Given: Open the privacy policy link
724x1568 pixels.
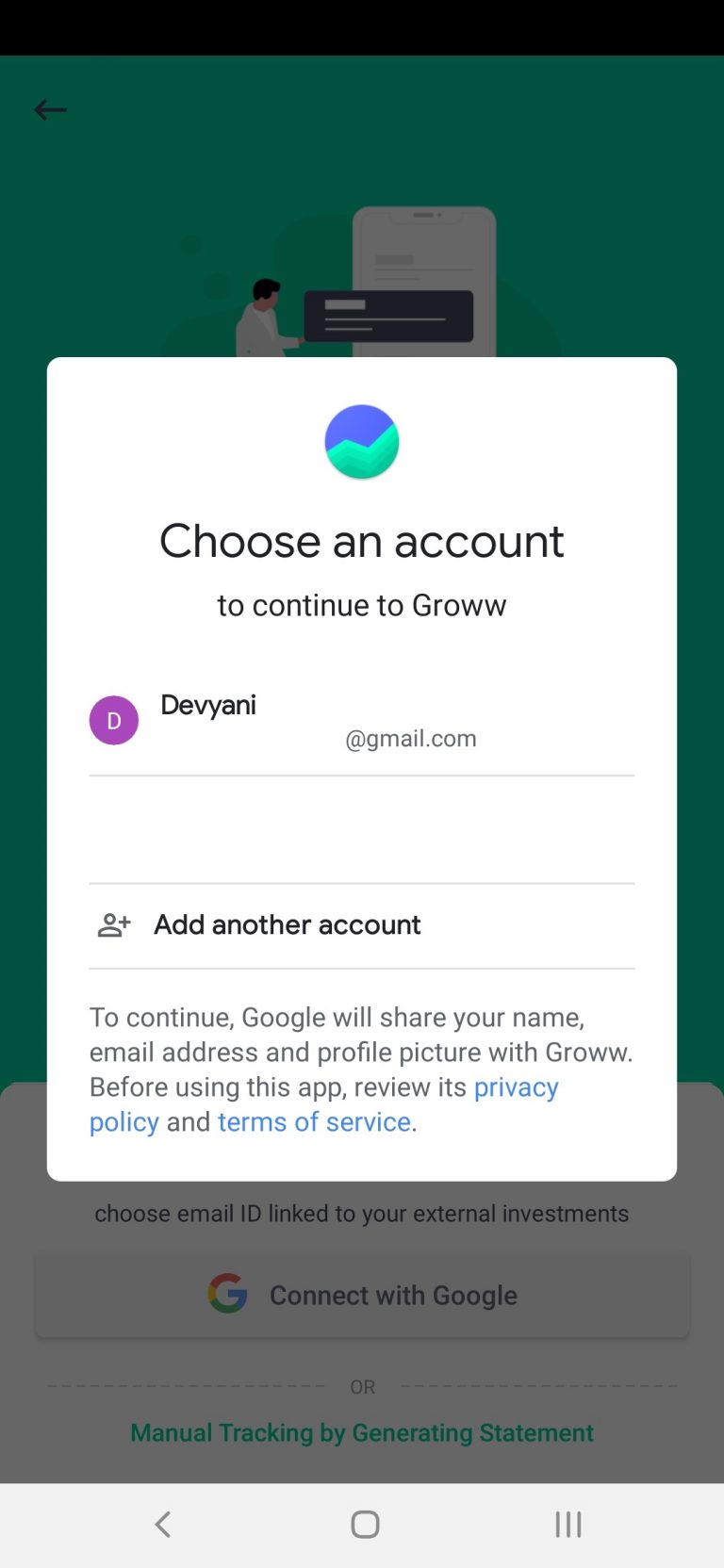Looking at the screenshot, I should click(516, 1086).
